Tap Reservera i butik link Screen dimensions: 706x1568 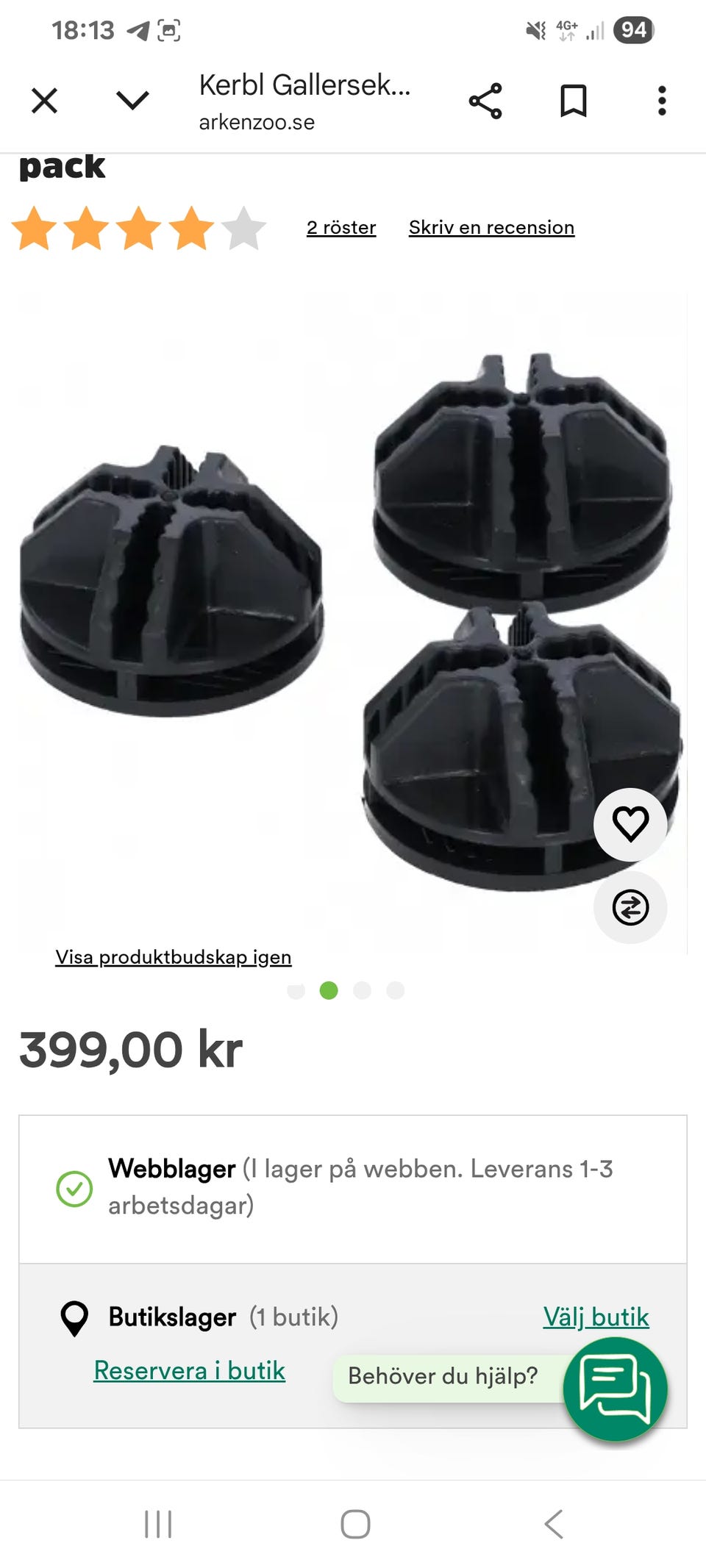pos(190,1371)
